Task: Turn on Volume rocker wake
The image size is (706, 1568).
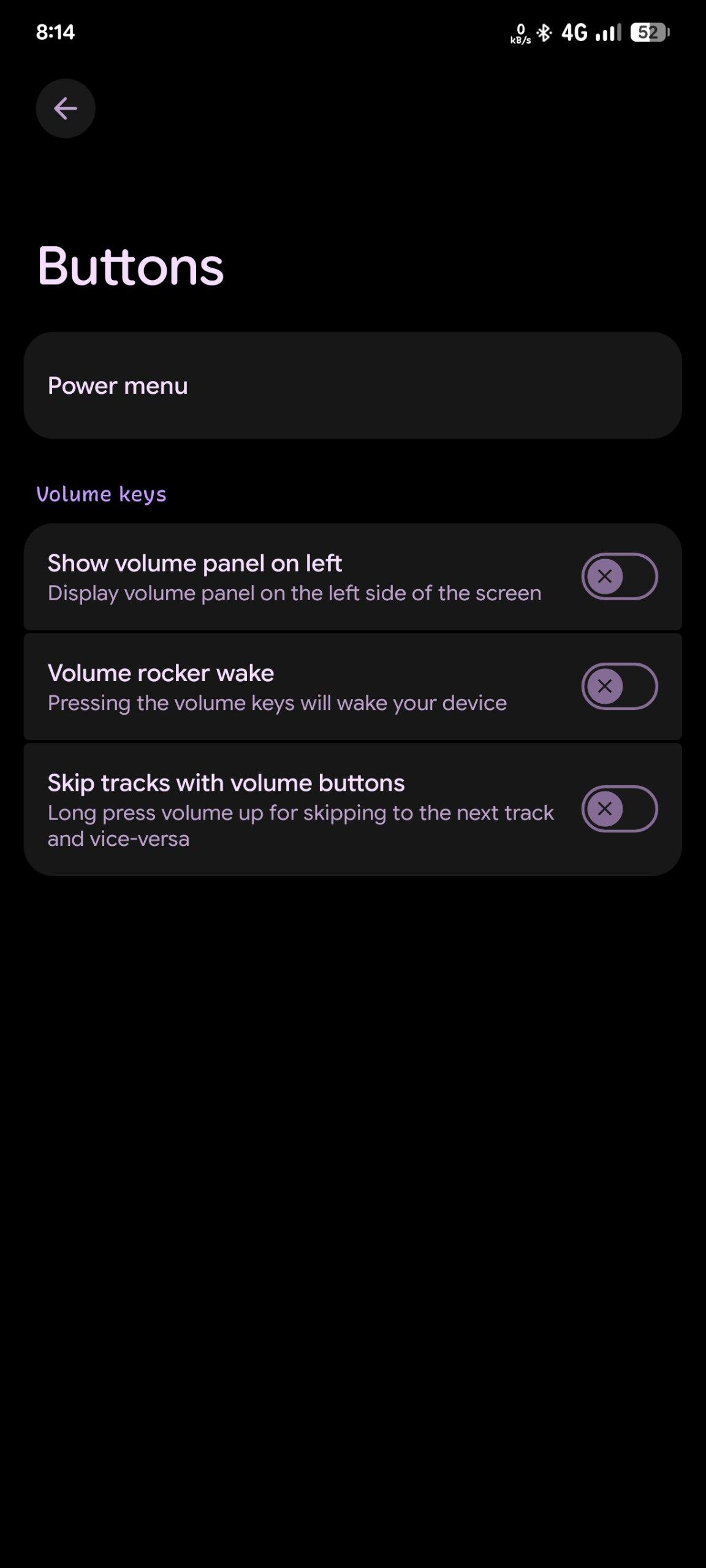Action: coord(619,686)
